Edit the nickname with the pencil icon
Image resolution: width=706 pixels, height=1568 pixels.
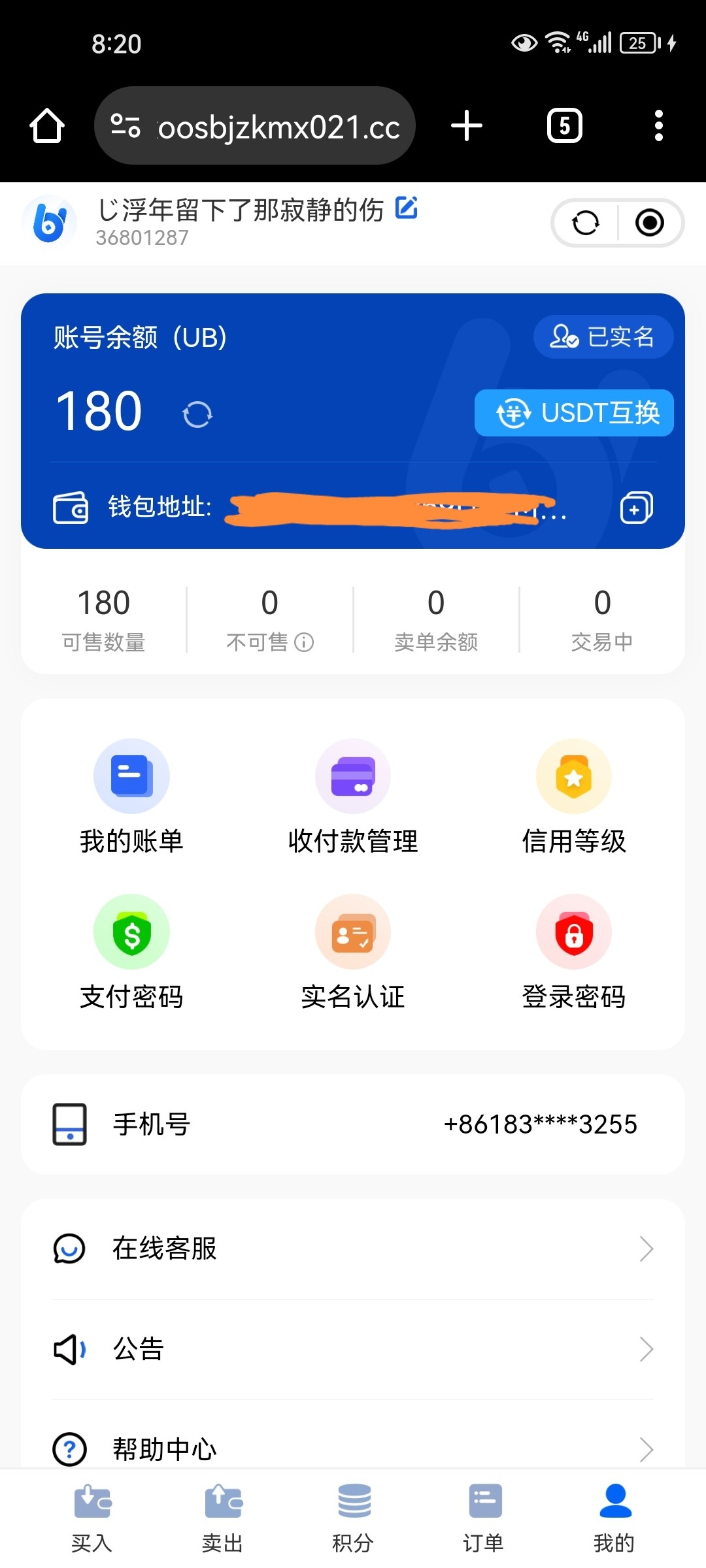[406, 208]
